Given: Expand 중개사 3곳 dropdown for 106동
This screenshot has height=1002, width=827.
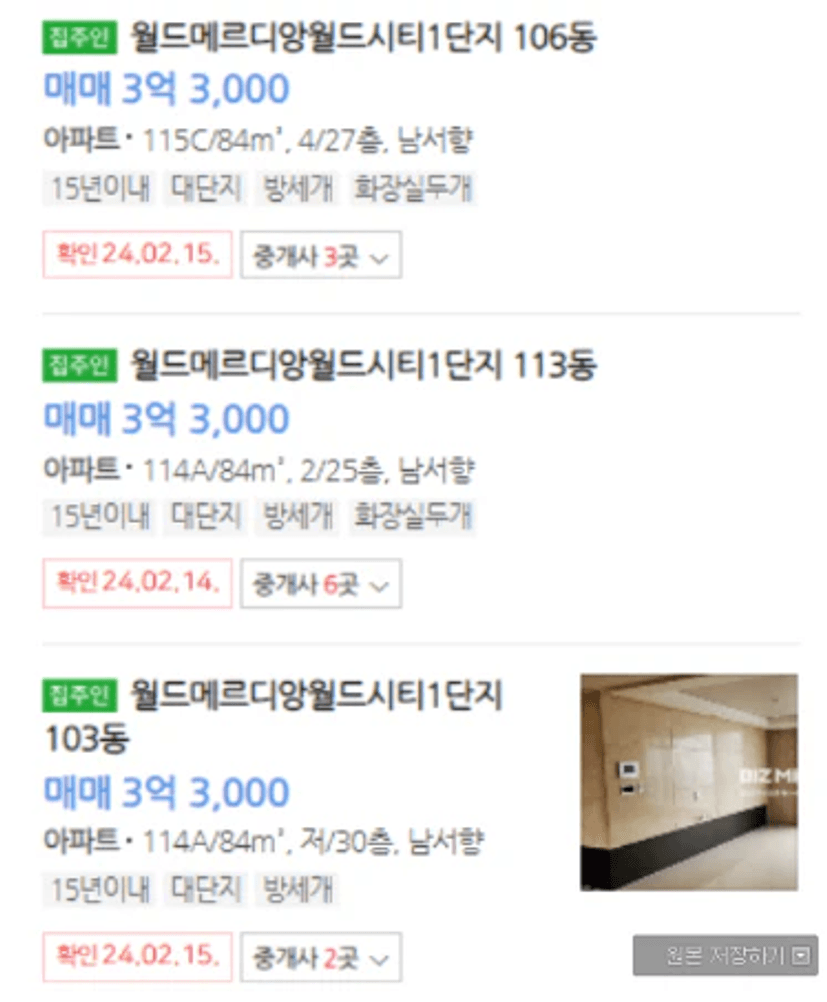Looking at the screenshot, I should (321, 257).
